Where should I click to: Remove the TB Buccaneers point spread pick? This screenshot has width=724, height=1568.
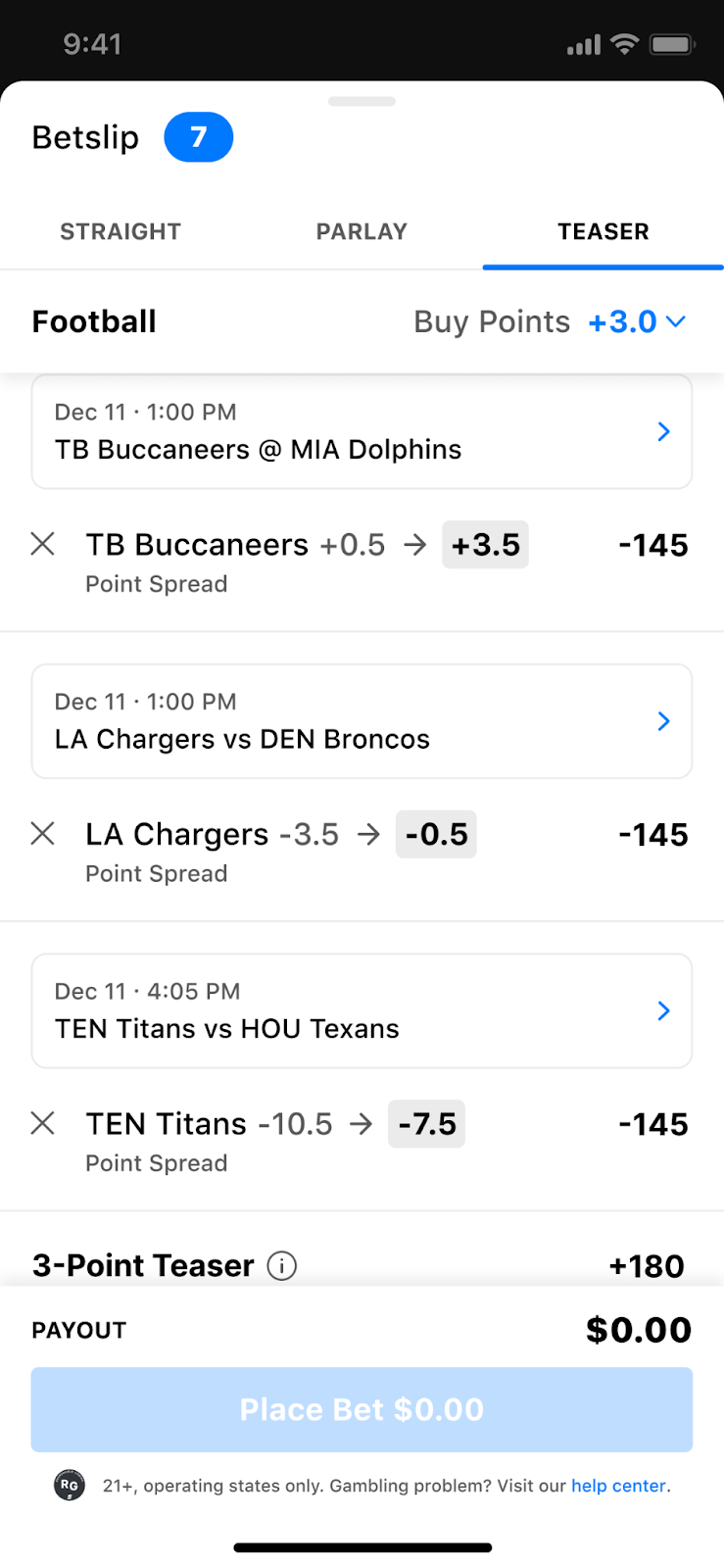tap(43, 544)
